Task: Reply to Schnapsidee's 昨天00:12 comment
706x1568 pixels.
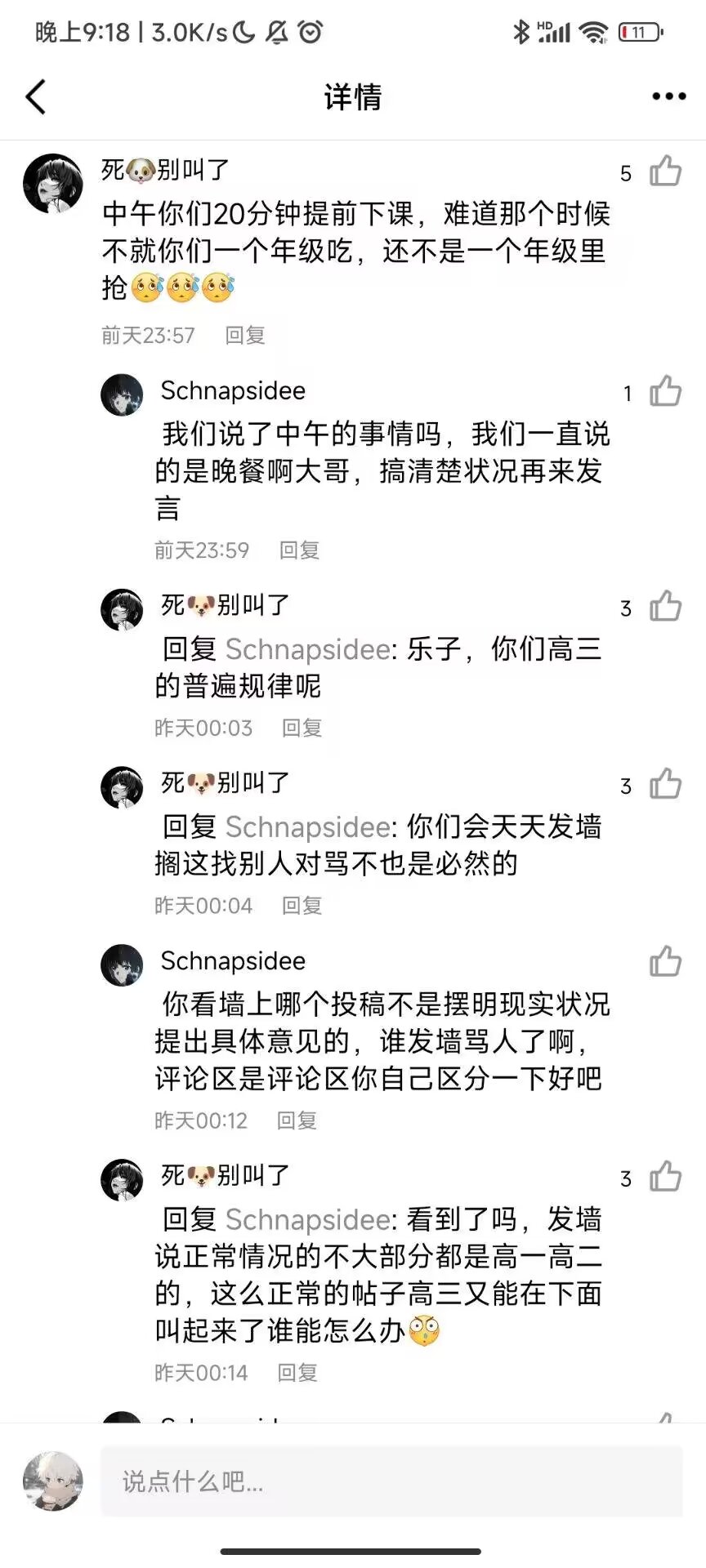Action: (297, 1120)
